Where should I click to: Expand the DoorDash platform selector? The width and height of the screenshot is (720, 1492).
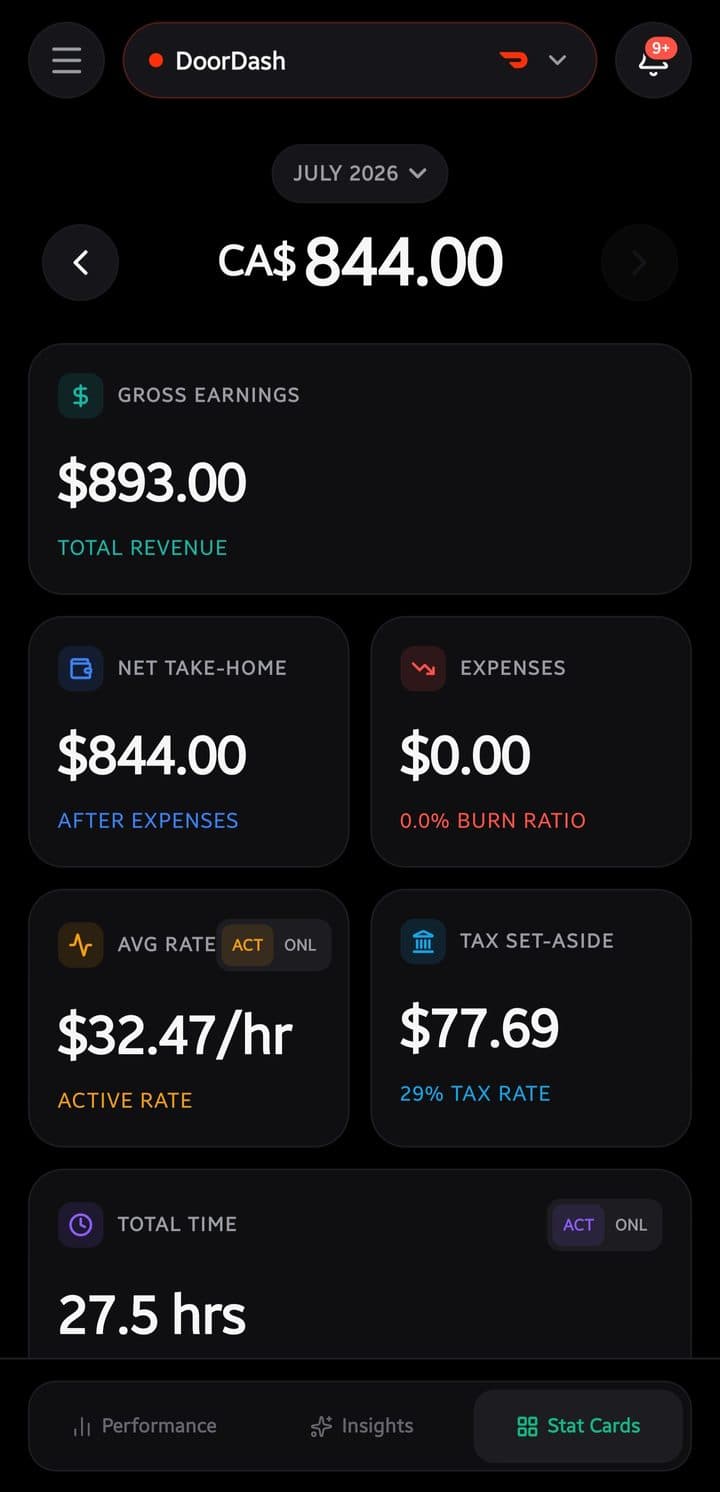pos(359,60)
